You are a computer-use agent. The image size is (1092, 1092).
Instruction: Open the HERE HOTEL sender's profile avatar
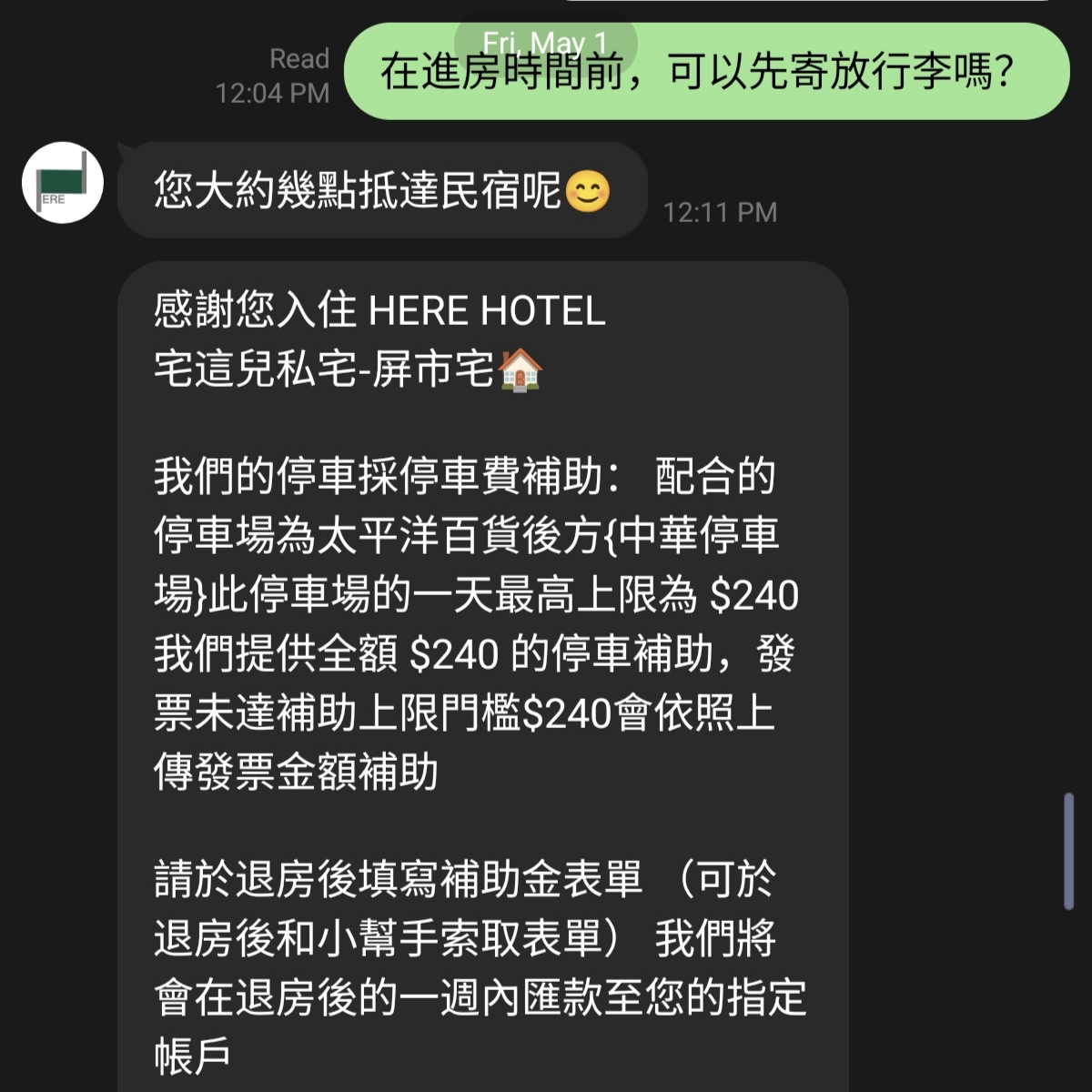[63, 183]
